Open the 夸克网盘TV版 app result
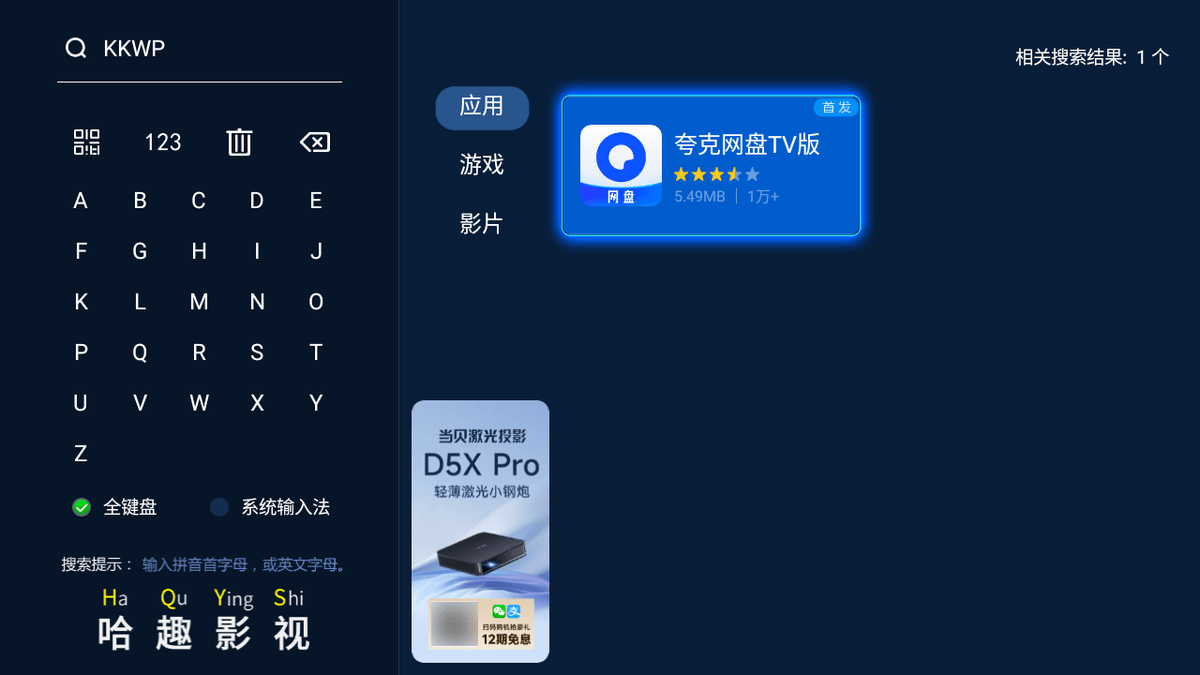Screen dimensions: 1200x675 click(710, 166)
